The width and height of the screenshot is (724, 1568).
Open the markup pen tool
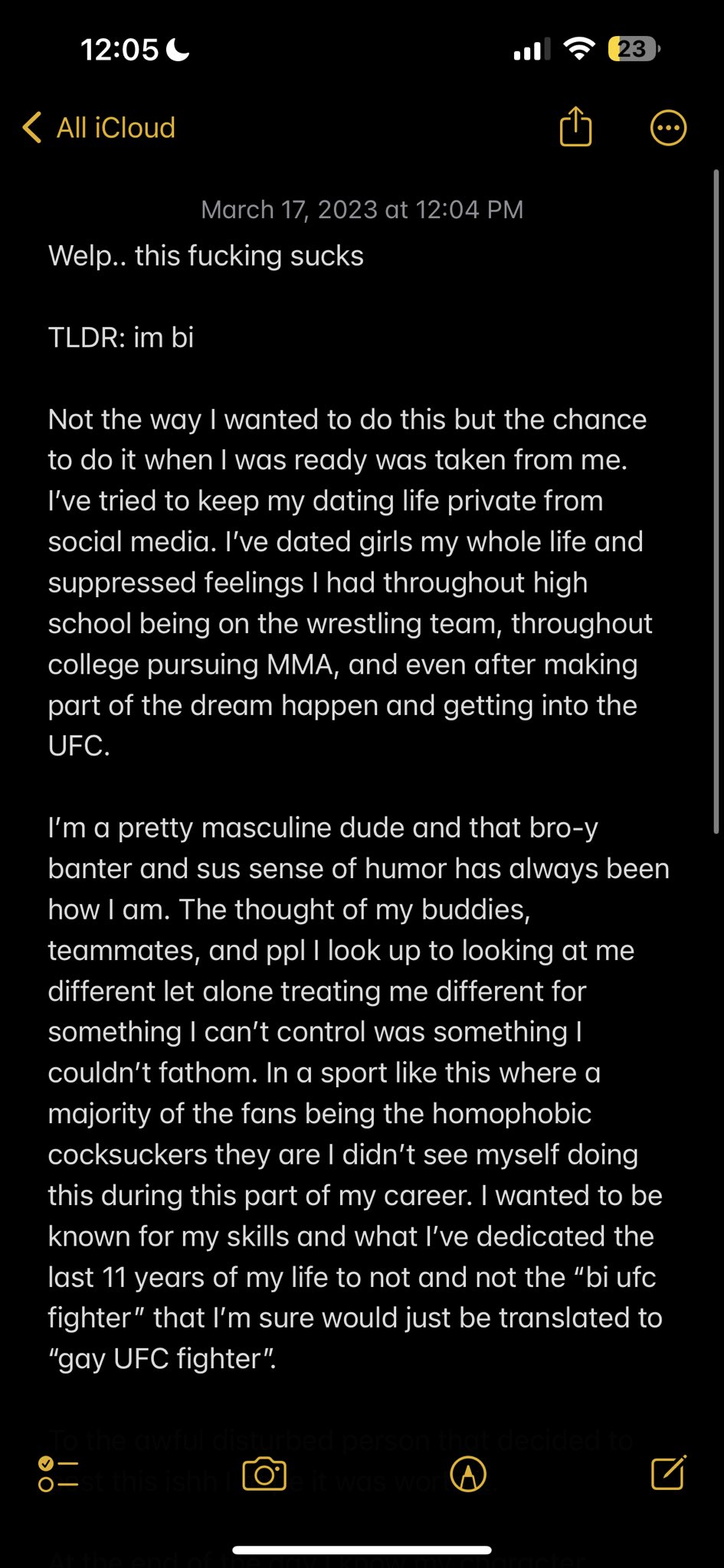[468, 1474]
